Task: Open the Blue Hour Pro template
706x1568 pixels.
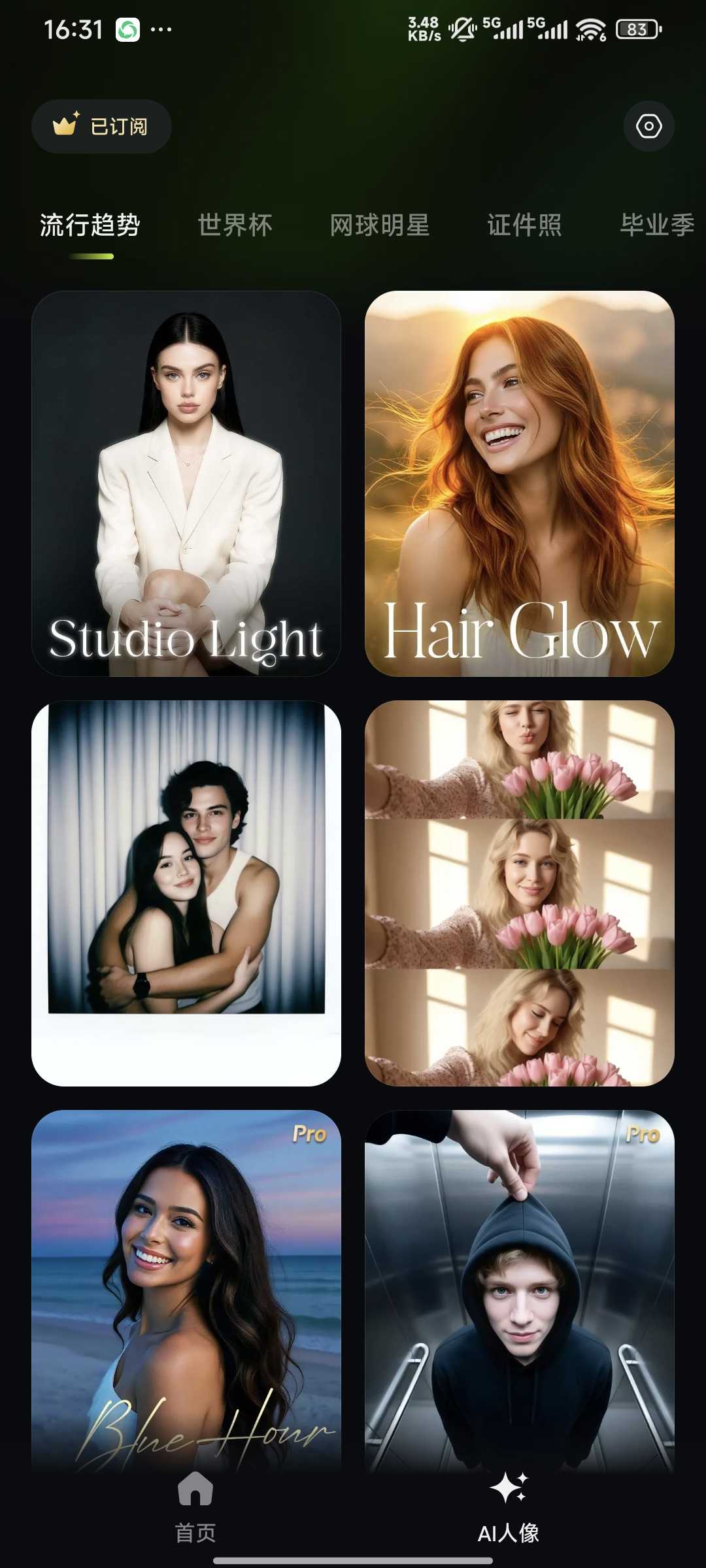Action: (186, 1290)
